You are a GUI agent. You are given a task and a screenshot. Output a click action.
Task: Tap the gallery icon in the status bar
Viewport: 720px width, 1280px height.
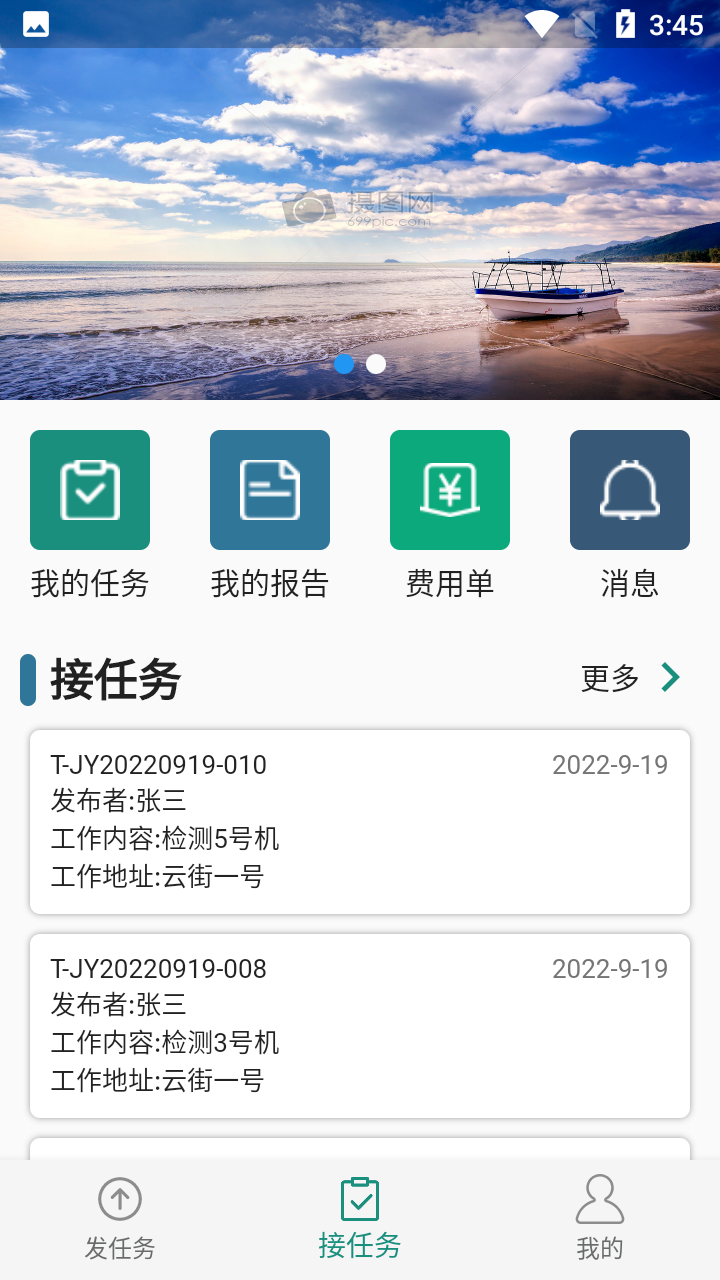(x=35, y=22)
